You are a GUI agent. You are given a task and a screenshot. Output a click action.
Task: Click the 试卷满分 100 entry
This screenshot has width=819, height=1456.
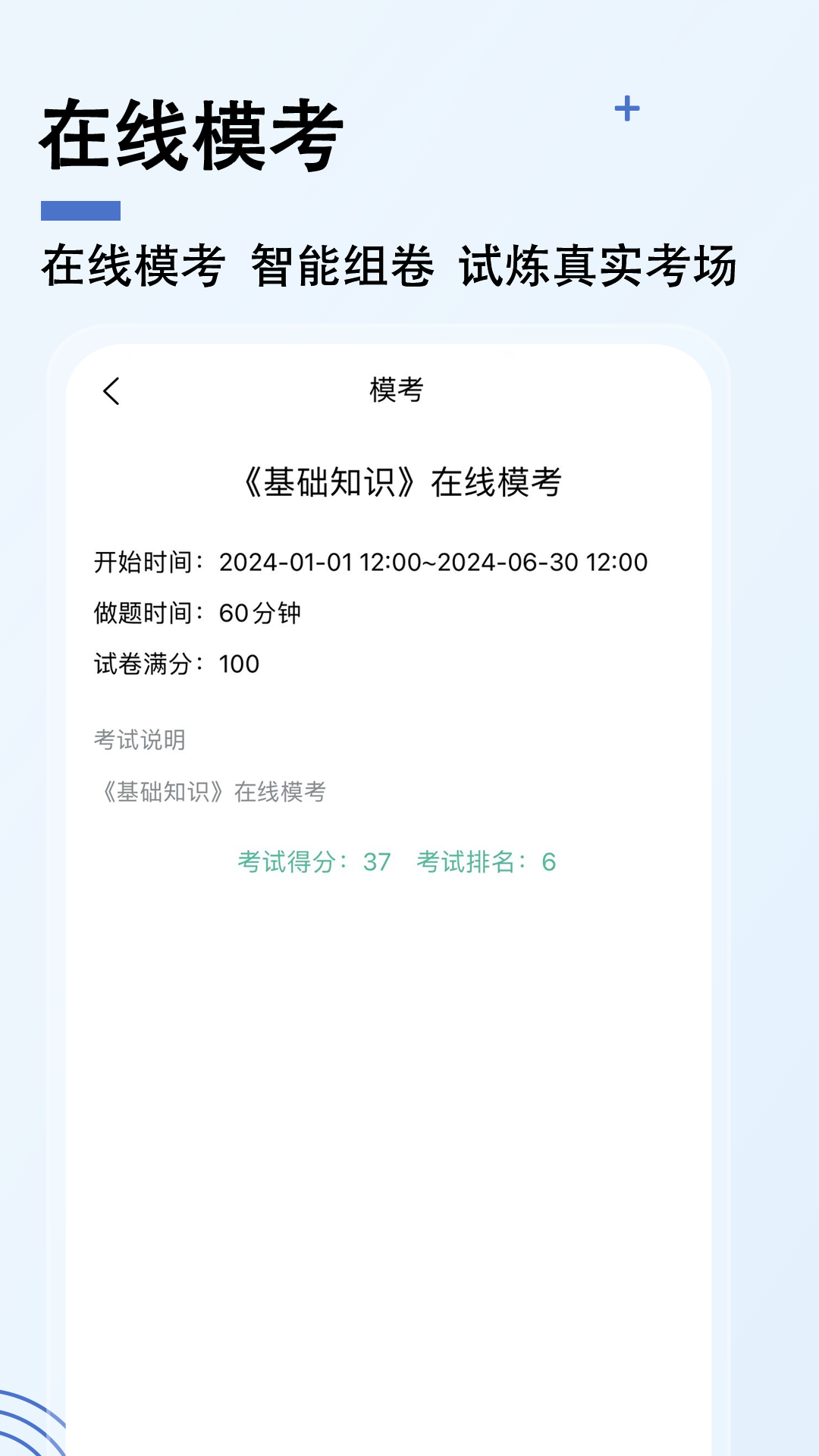pos(174,662)
